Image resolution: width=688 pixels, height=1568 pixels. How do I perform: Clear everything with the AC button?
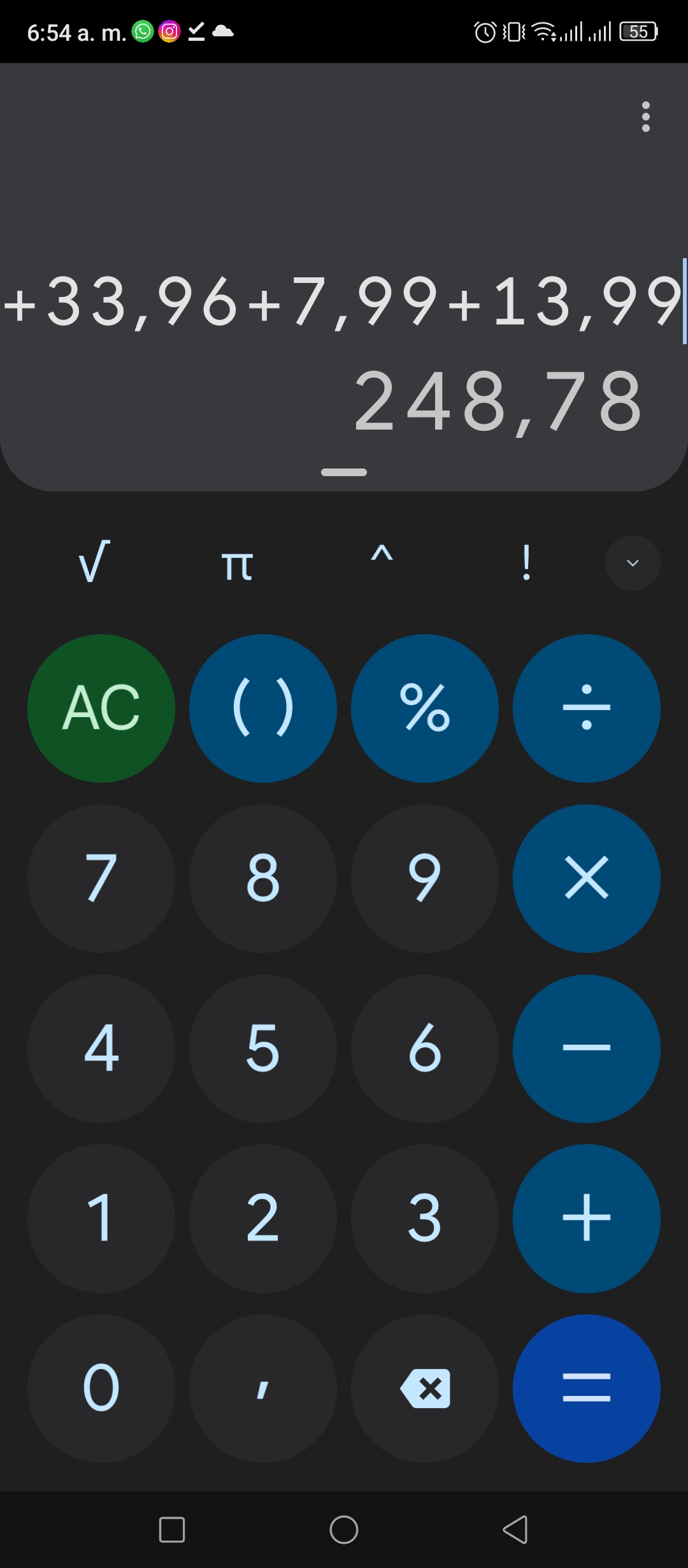(x=101, y=708)
